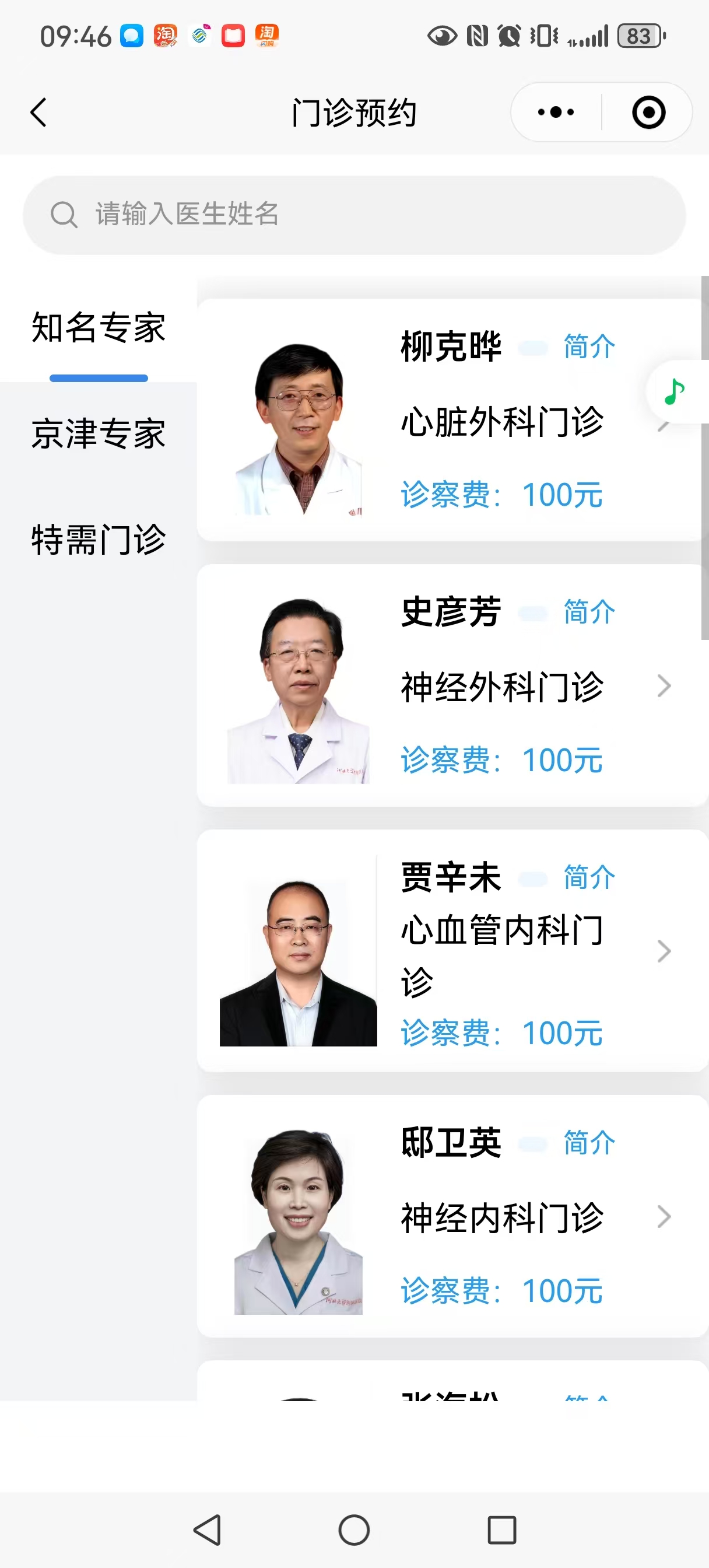Show recent apps with the square button
709x1568 pixels.
click(x=502, y=1529)
